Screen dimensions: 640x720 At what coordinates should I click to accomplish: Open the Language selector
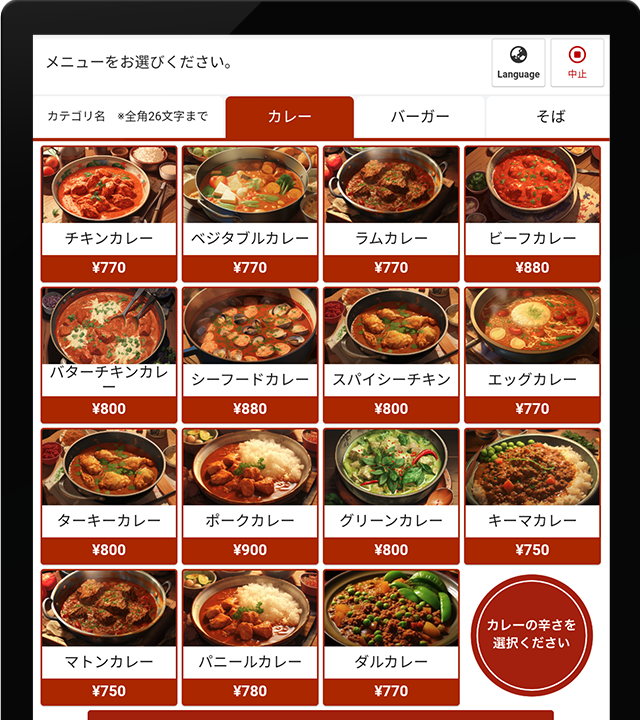pyautogui.click(x=518, y=63)
